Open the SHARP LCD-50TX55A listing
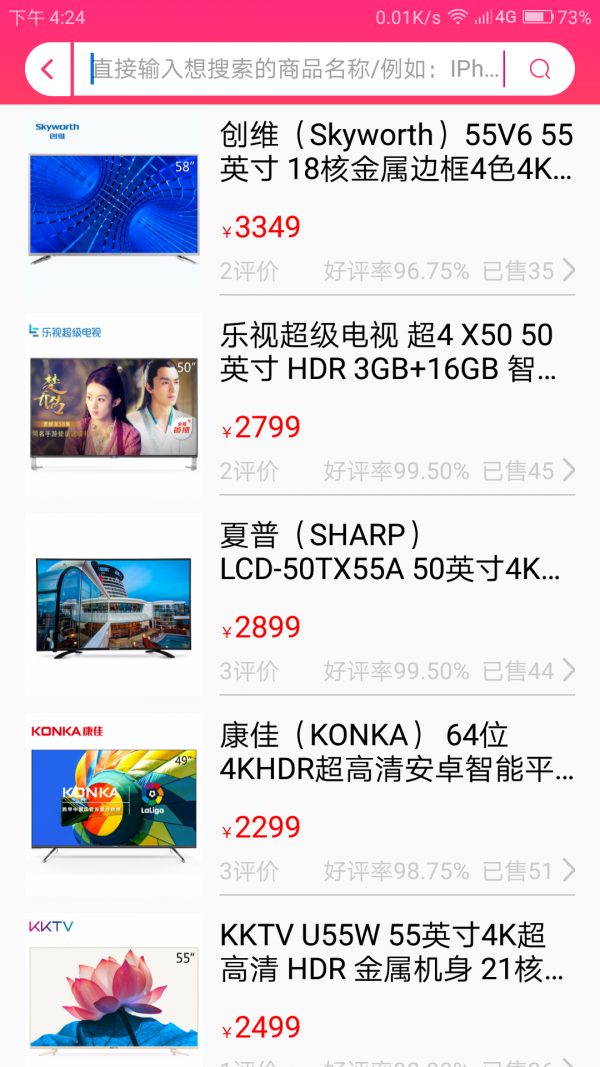Screen dimensions: 600x1067 [x=396, y=552]
